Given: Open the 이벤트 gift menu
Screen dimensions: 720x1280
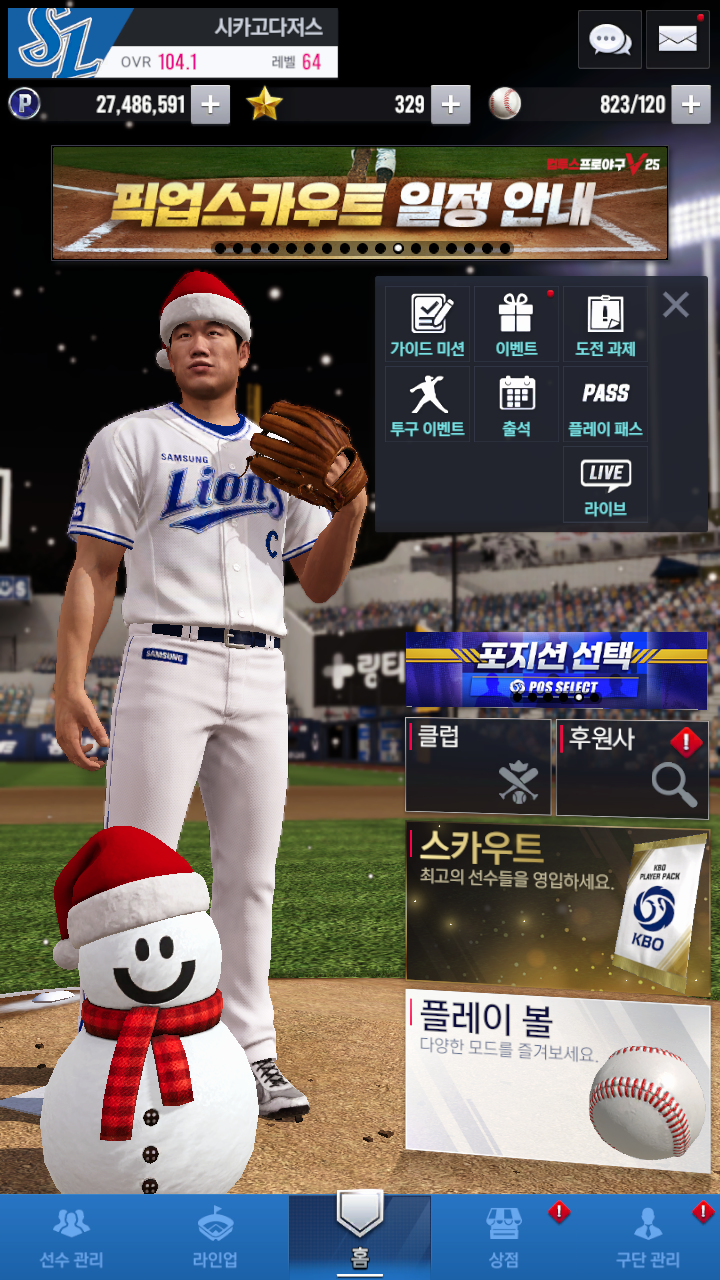Looking at the screenshot, I should 516,324.
